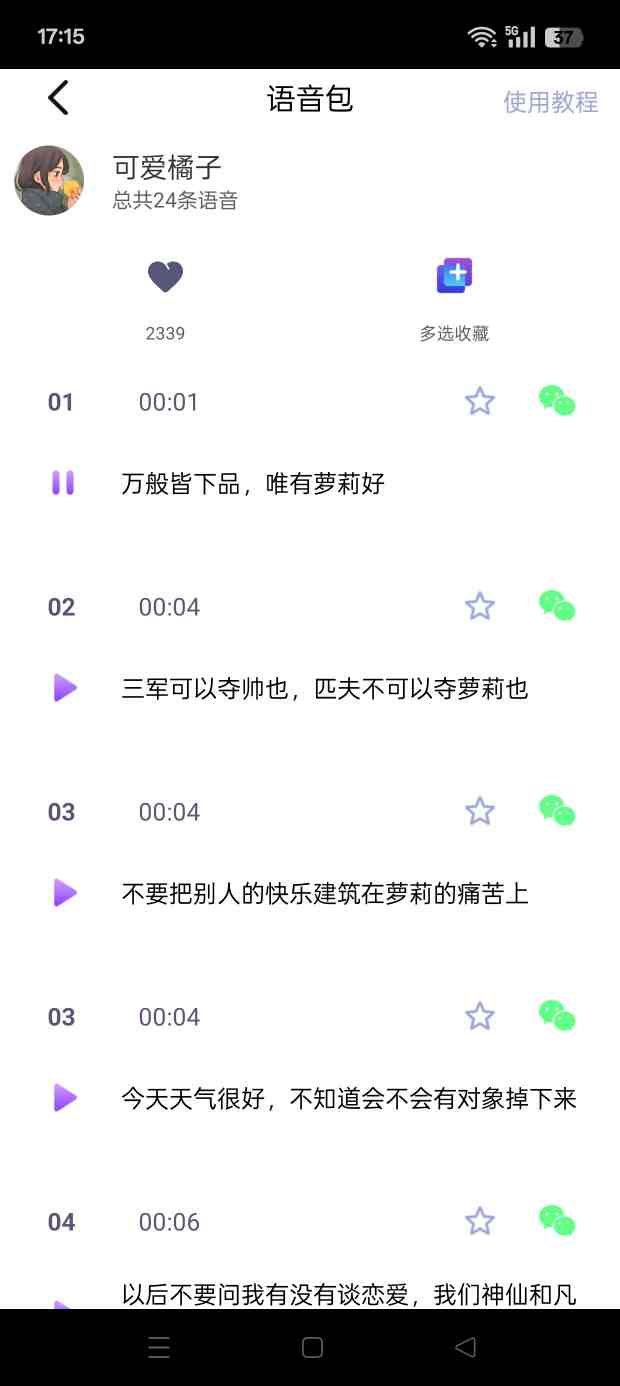The image size is (620, 1386).
Task: Send 三军可以夺帅也，匹夫不可以夺萝莉也 via WeChat
Action: click(x=557, y=606)
